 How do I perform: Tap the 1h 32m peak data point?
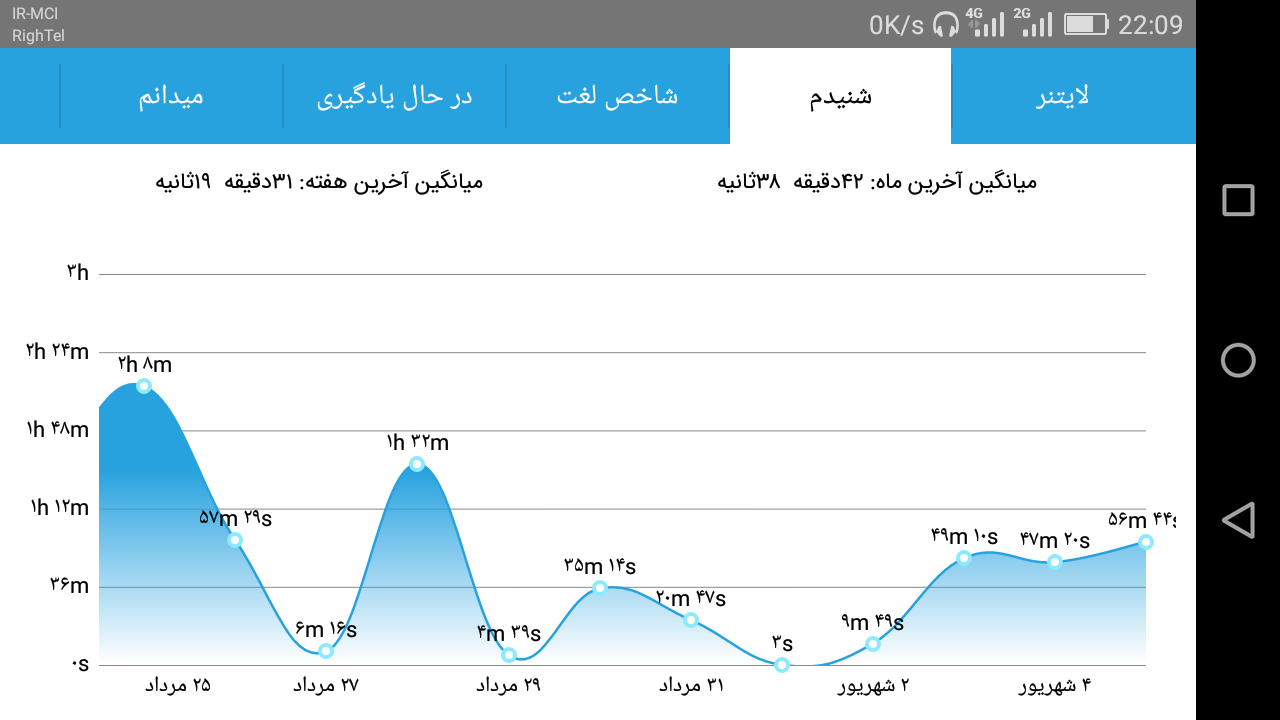[x=417, y=464]
